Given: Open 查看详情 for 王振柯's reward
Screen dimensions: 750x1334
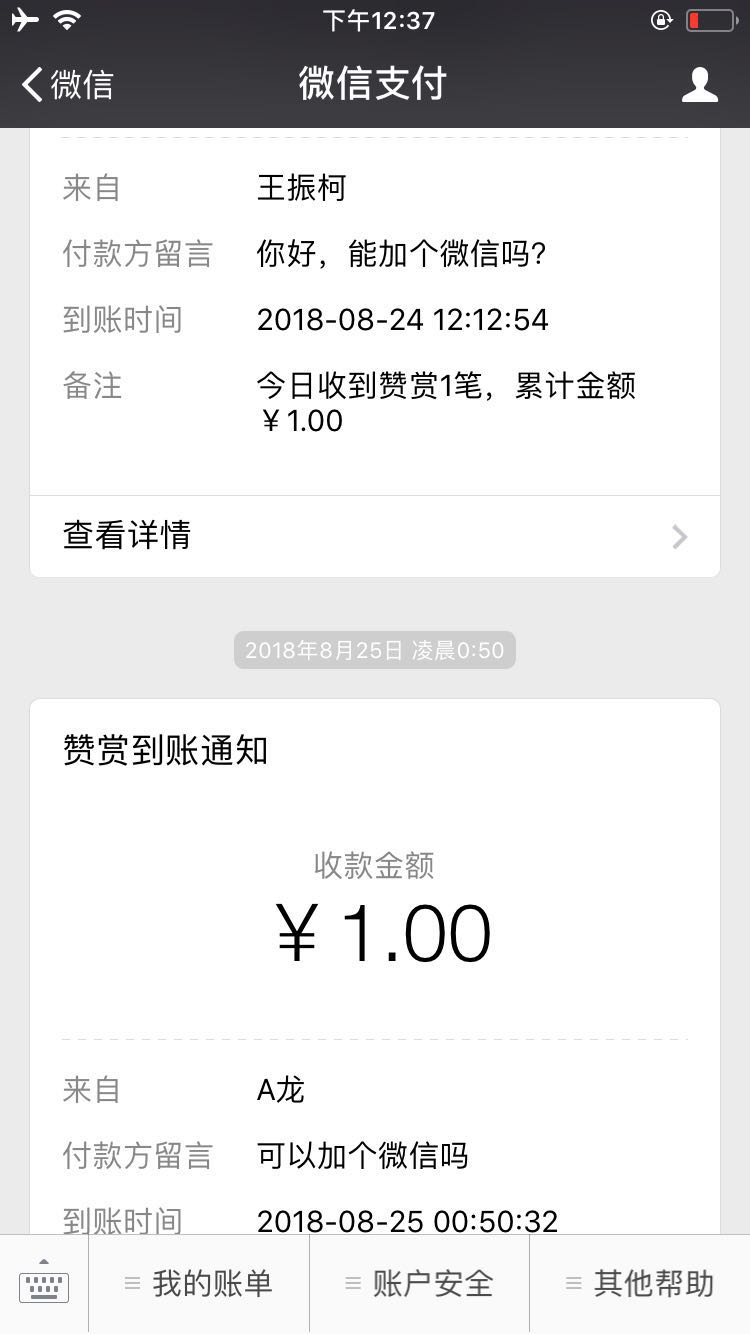Looking at the screenshot, I should 375,536.
